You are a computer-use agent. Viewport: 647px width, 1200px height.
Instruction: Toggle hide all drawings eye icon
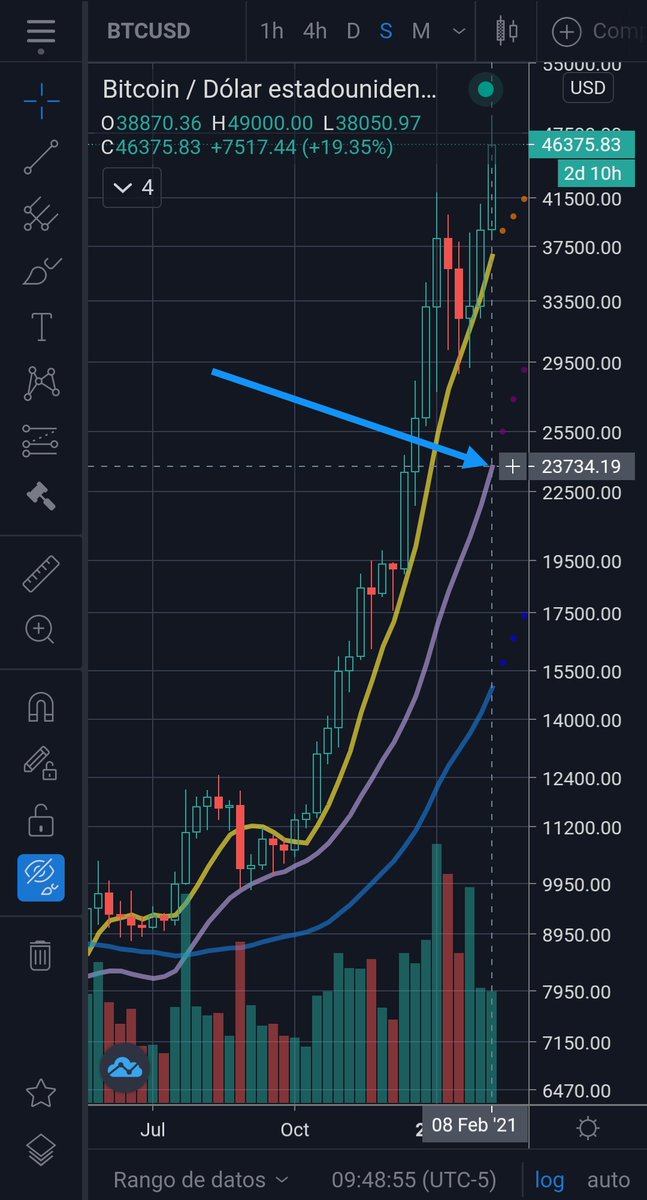(41, 878)
